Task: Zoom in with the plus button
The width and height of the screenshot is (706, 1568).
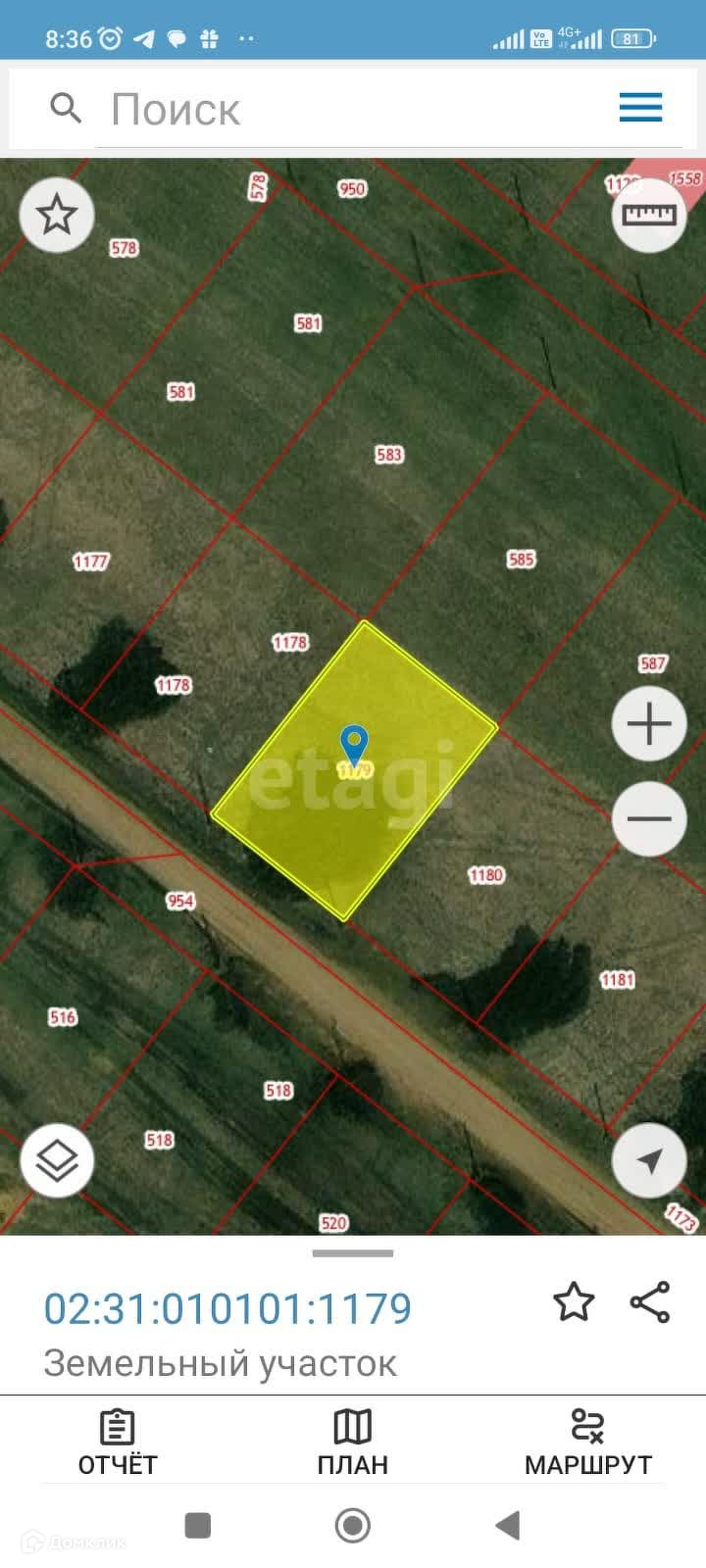Action: [x=649, y=725]
